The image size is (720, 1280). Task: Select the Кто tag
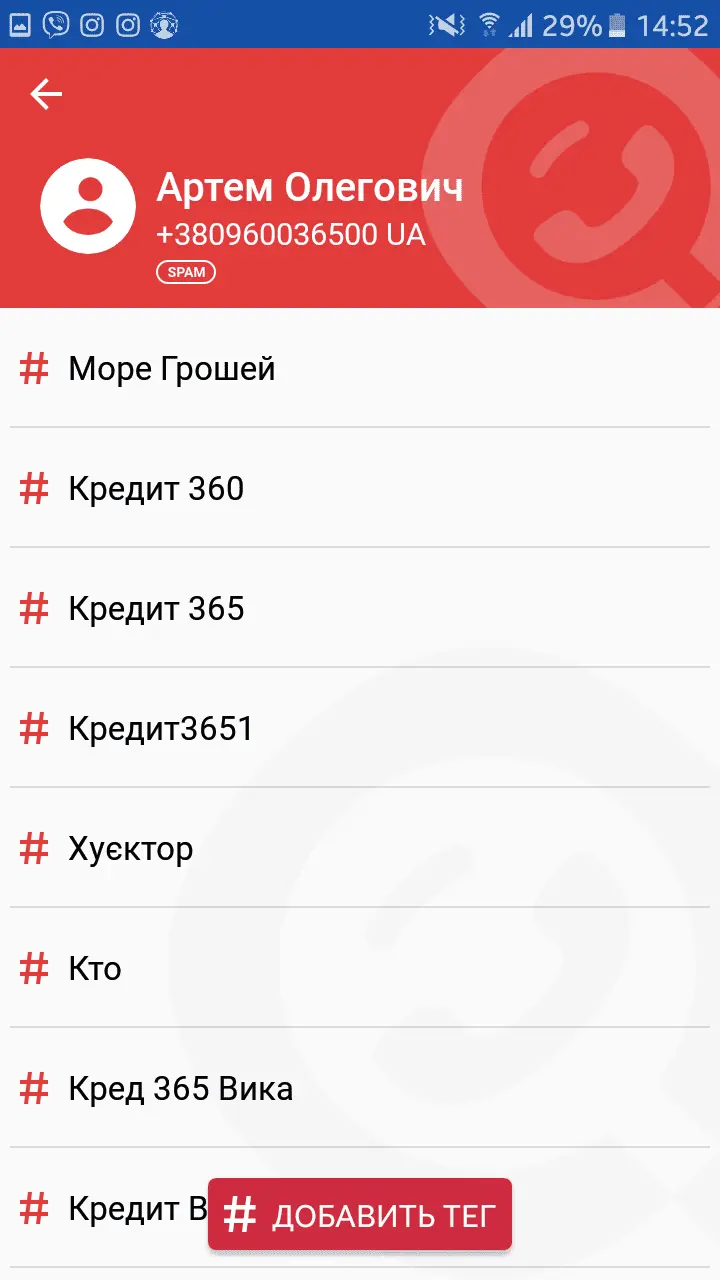tap(95, 969)
